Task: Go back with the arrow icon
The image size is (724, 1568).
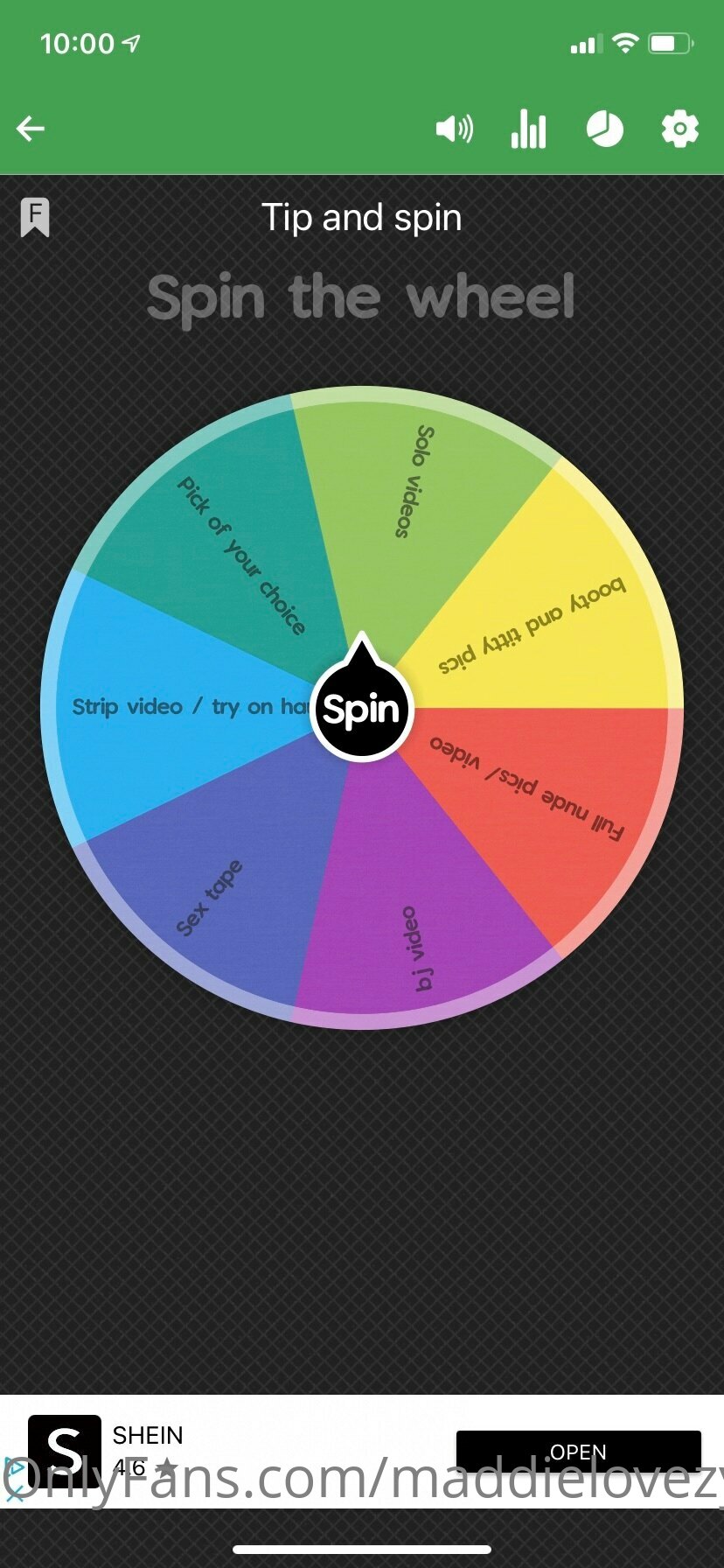Action: [x=31, y=129]
